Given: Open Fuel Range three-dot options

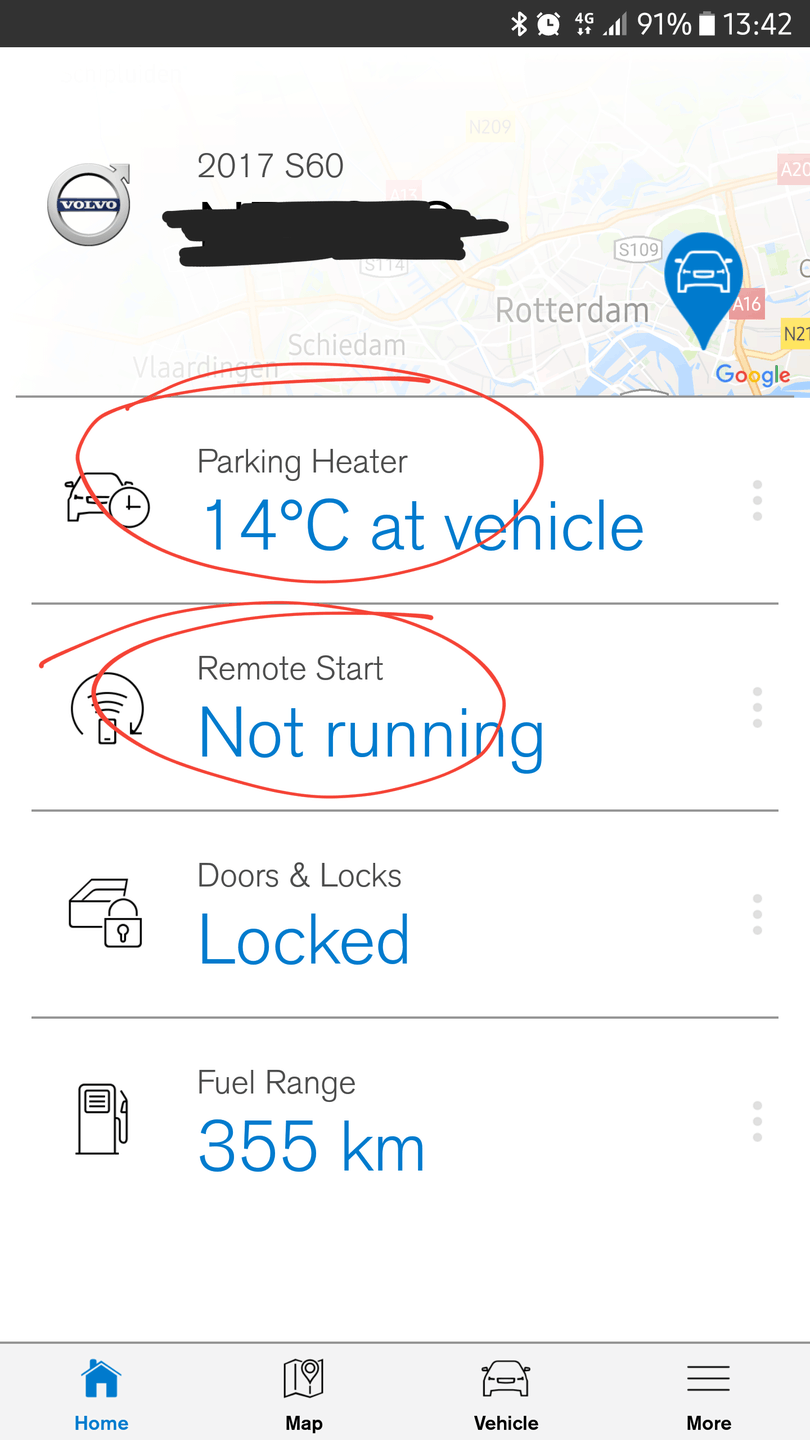Looking at the screenshot, I should coord(757,1121).
